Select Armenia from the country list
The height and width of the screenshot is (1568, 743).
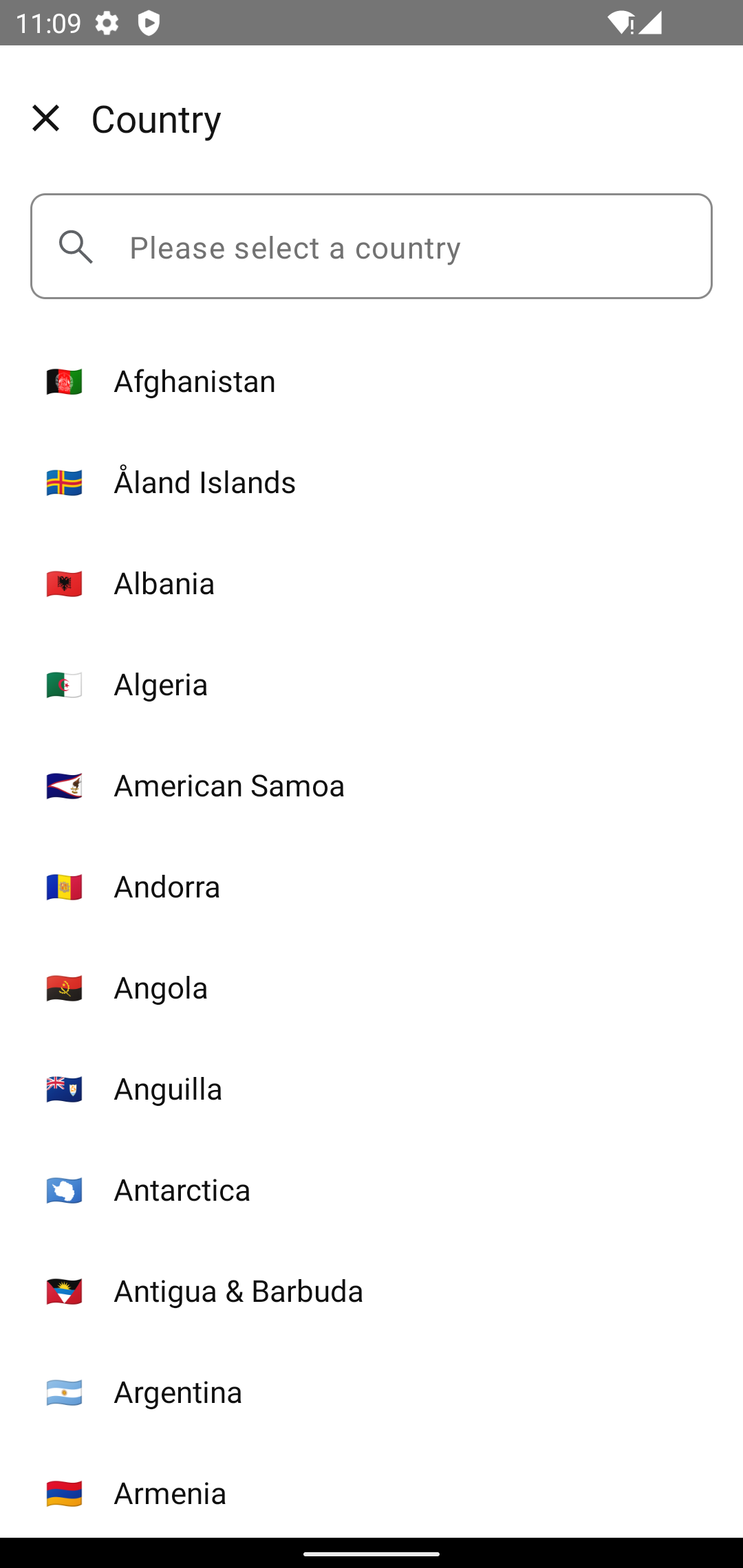(x=169, y=1493)
